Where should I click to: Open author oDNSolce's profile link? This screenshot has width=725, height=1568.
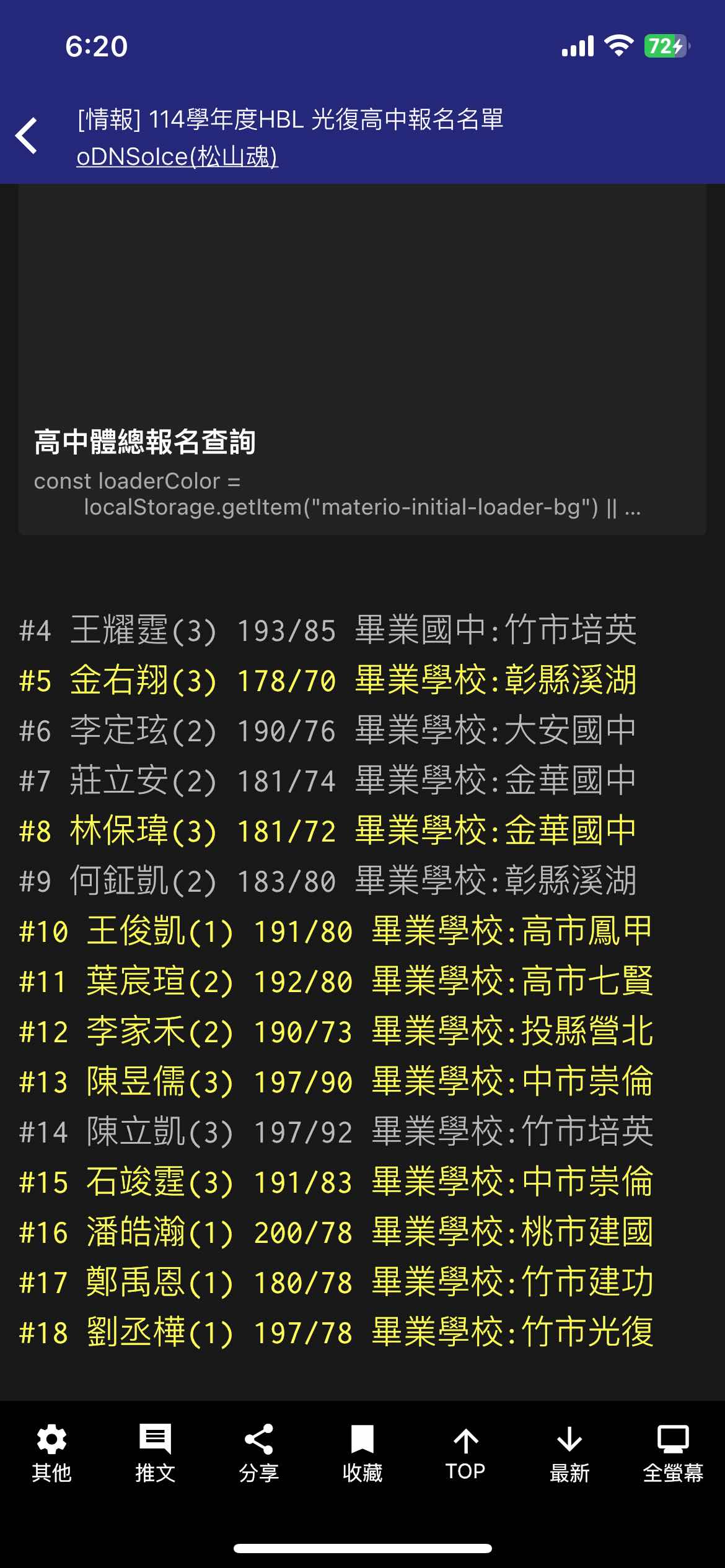tap(177, 157)
